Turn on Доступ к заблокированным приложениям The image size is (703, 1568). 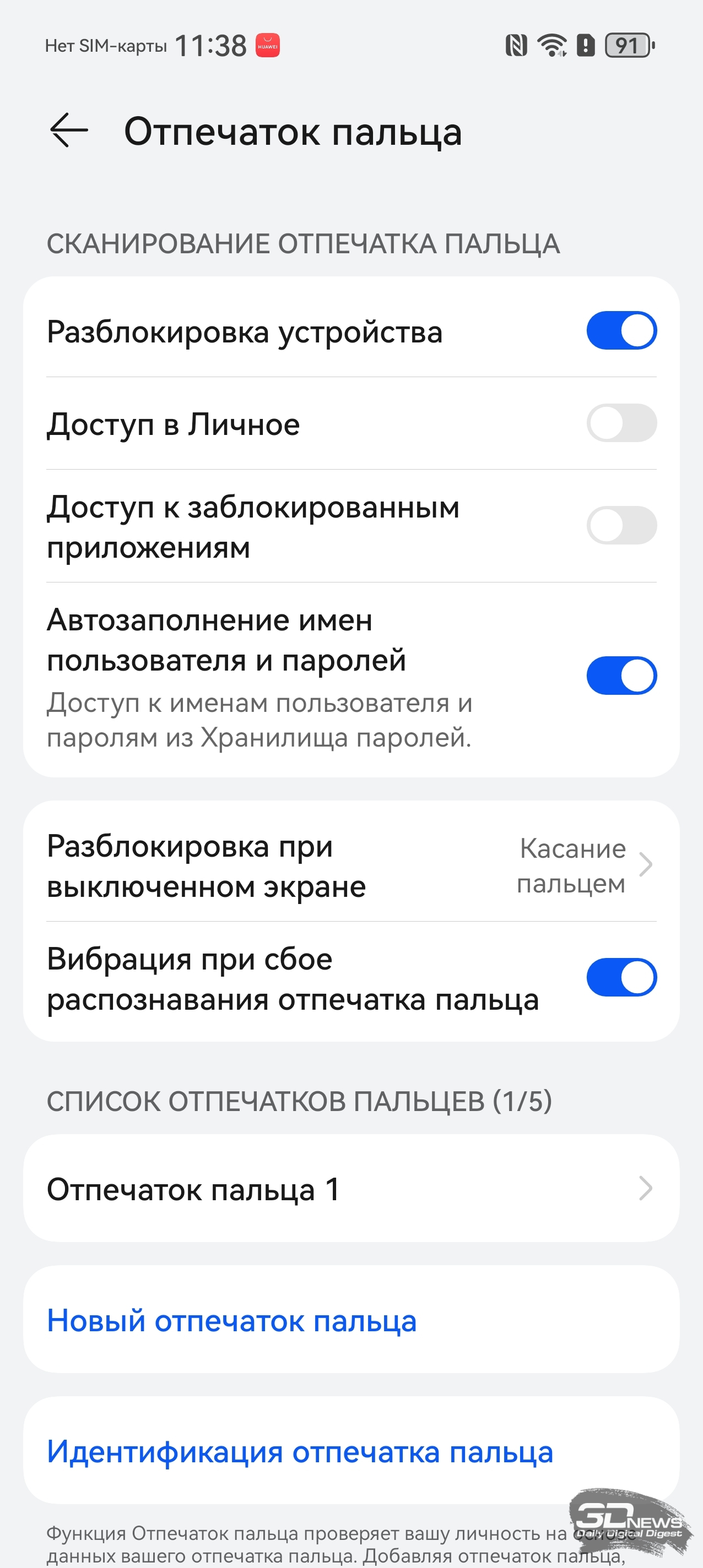(621, 525)
